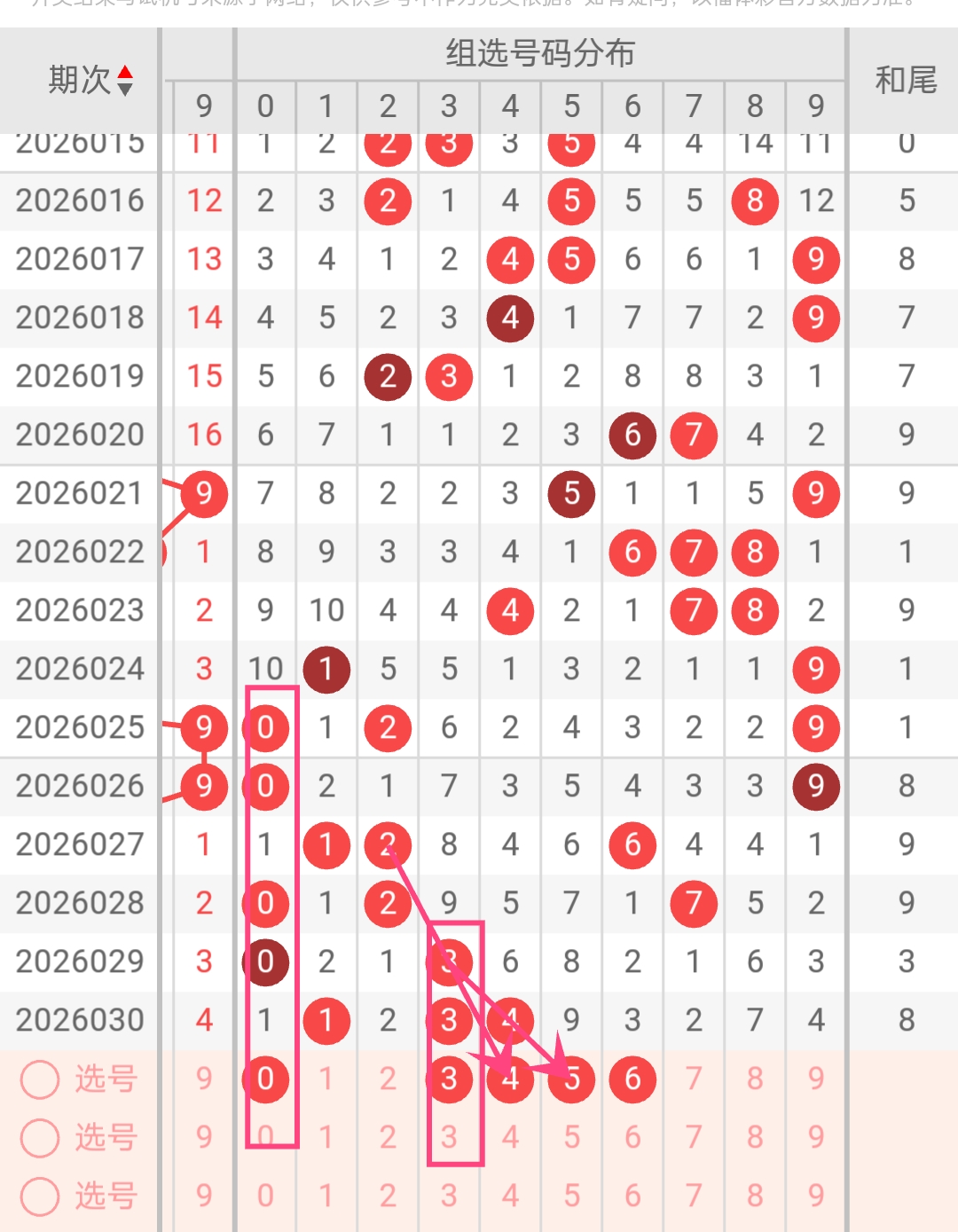Select the red circled 5 in row 2026016
This screenshot has width=958, height=1232.
[571, 201]
